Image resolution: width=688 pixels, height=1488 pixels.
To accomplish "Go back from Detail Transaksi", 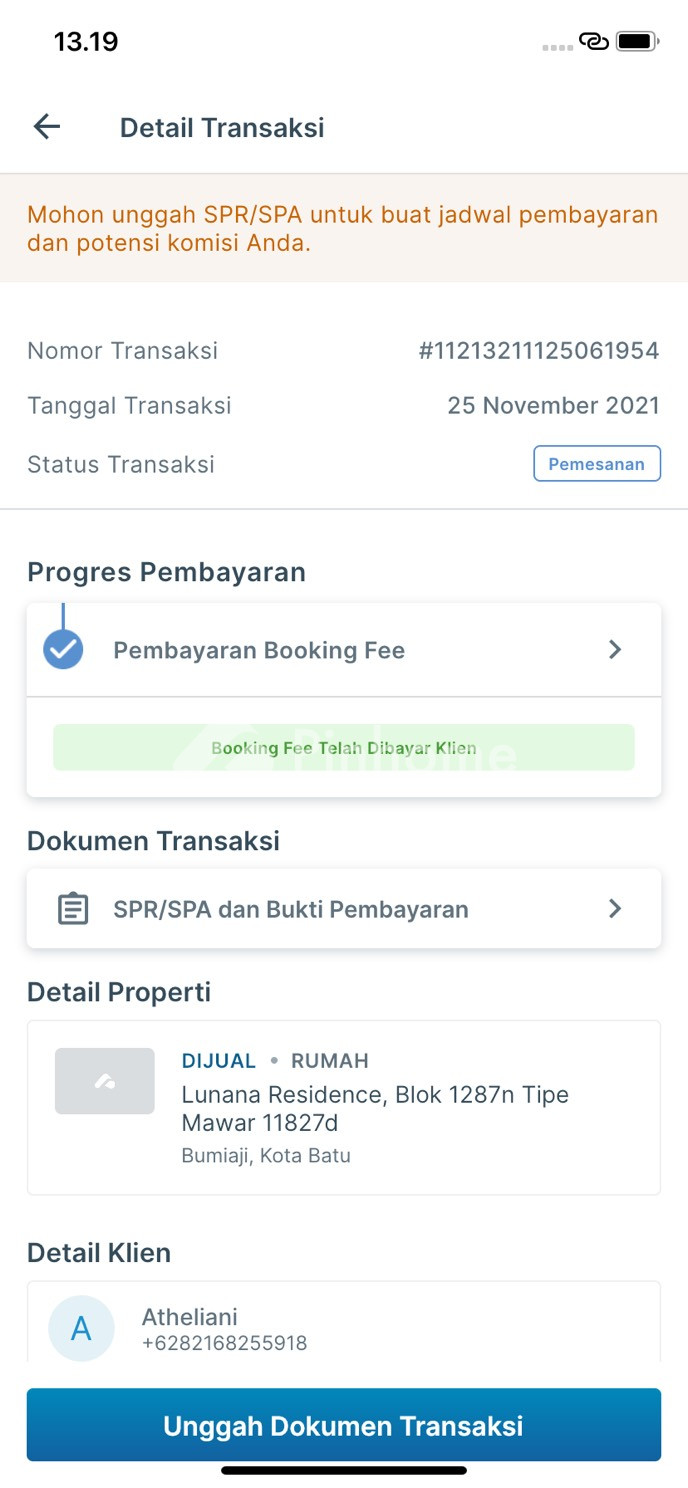I will click(x=47, y=127).
